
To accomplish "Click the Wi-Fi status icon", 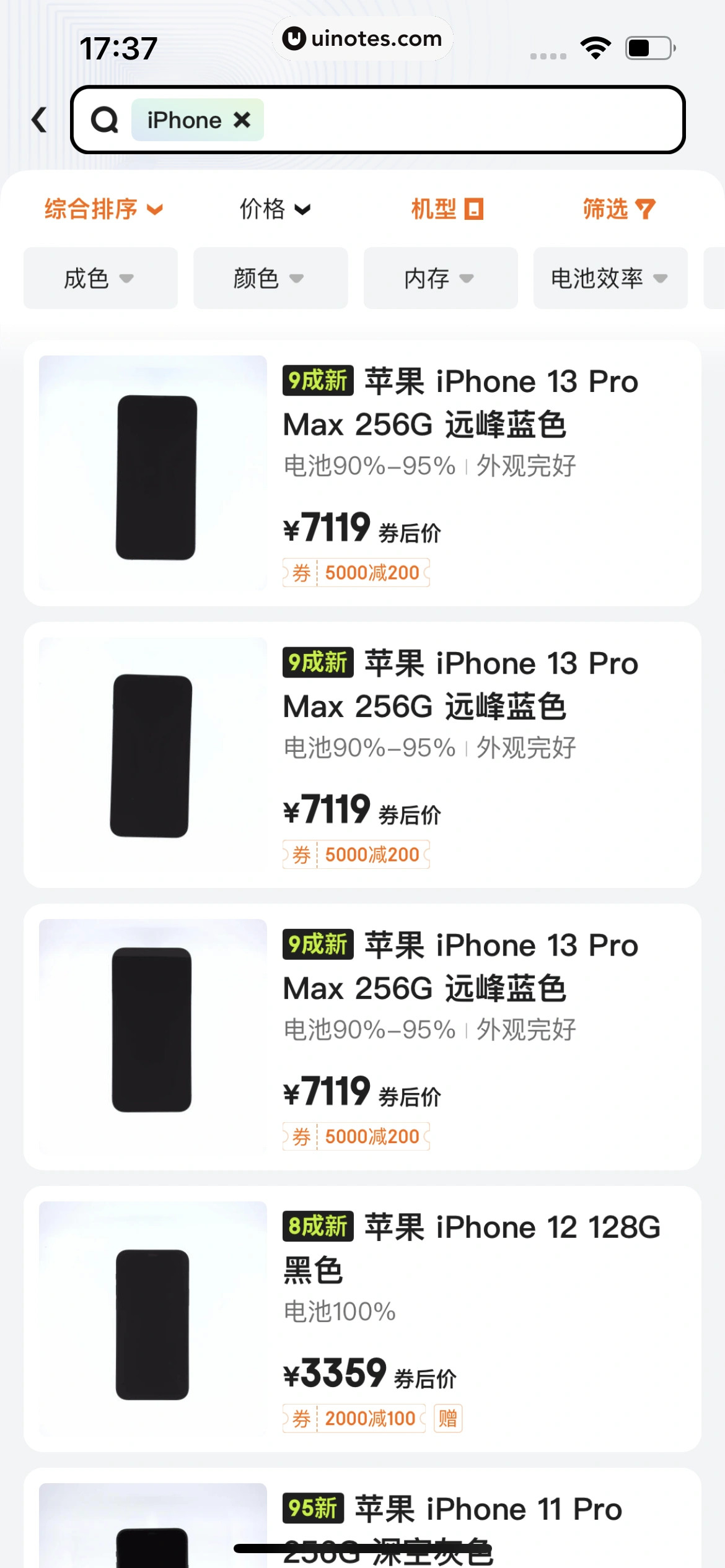I will click(596, 46).
